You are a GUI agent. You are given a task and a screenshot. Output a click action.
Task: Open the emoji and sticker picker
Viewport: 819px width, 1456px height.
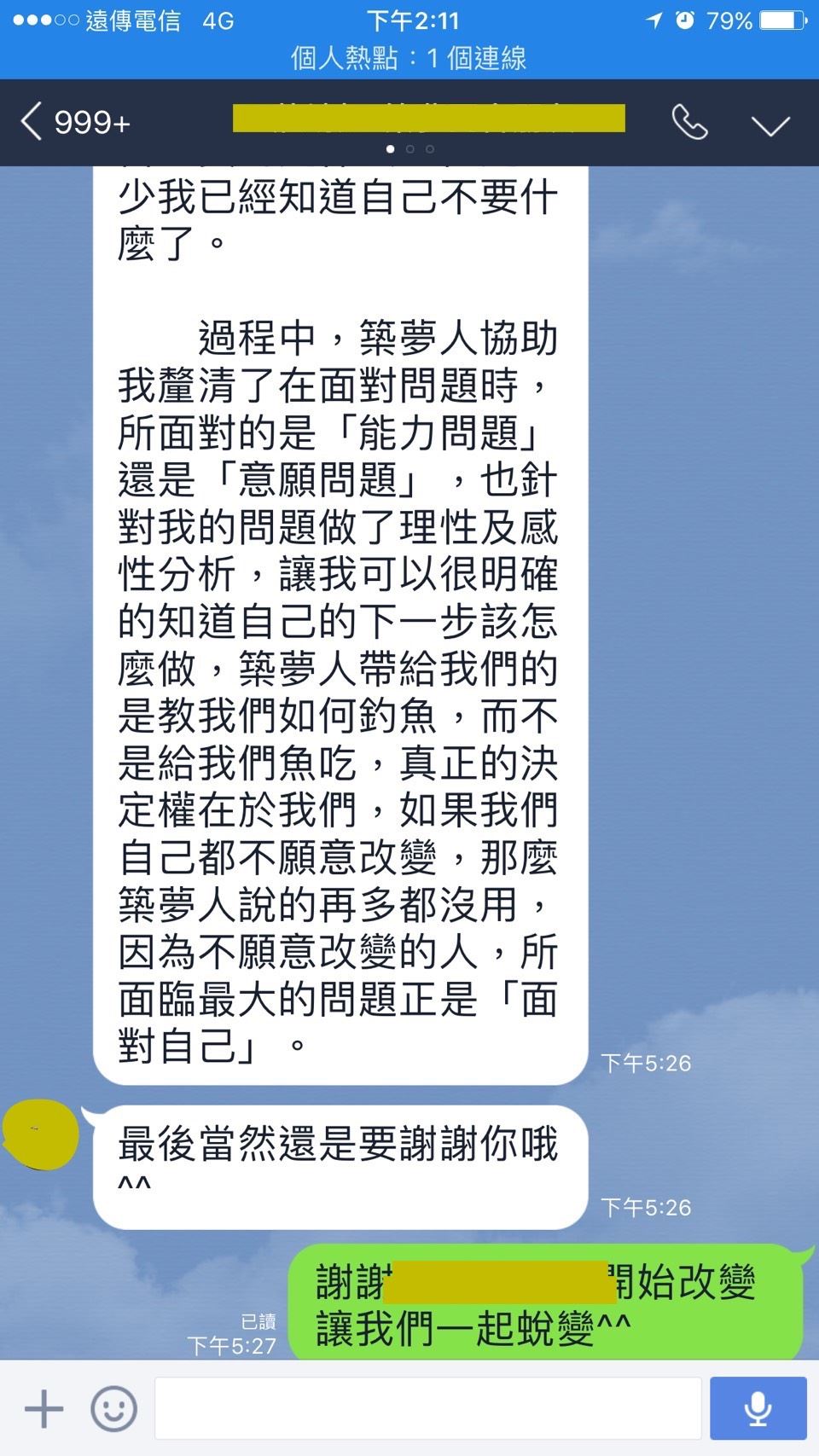click(x=114, y=1408)
